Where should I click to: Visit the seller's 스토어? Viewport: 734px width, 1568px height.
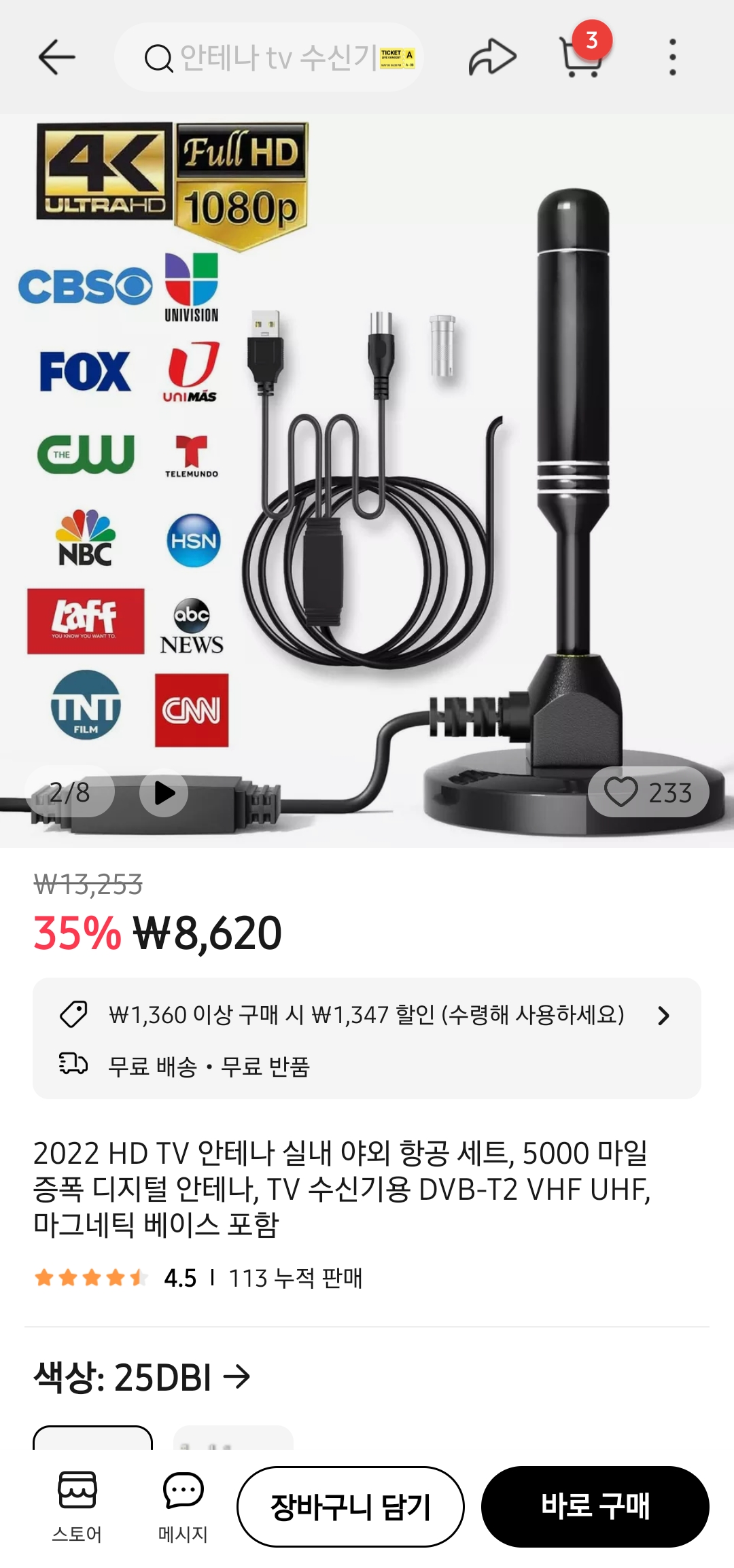(77, 1505)
